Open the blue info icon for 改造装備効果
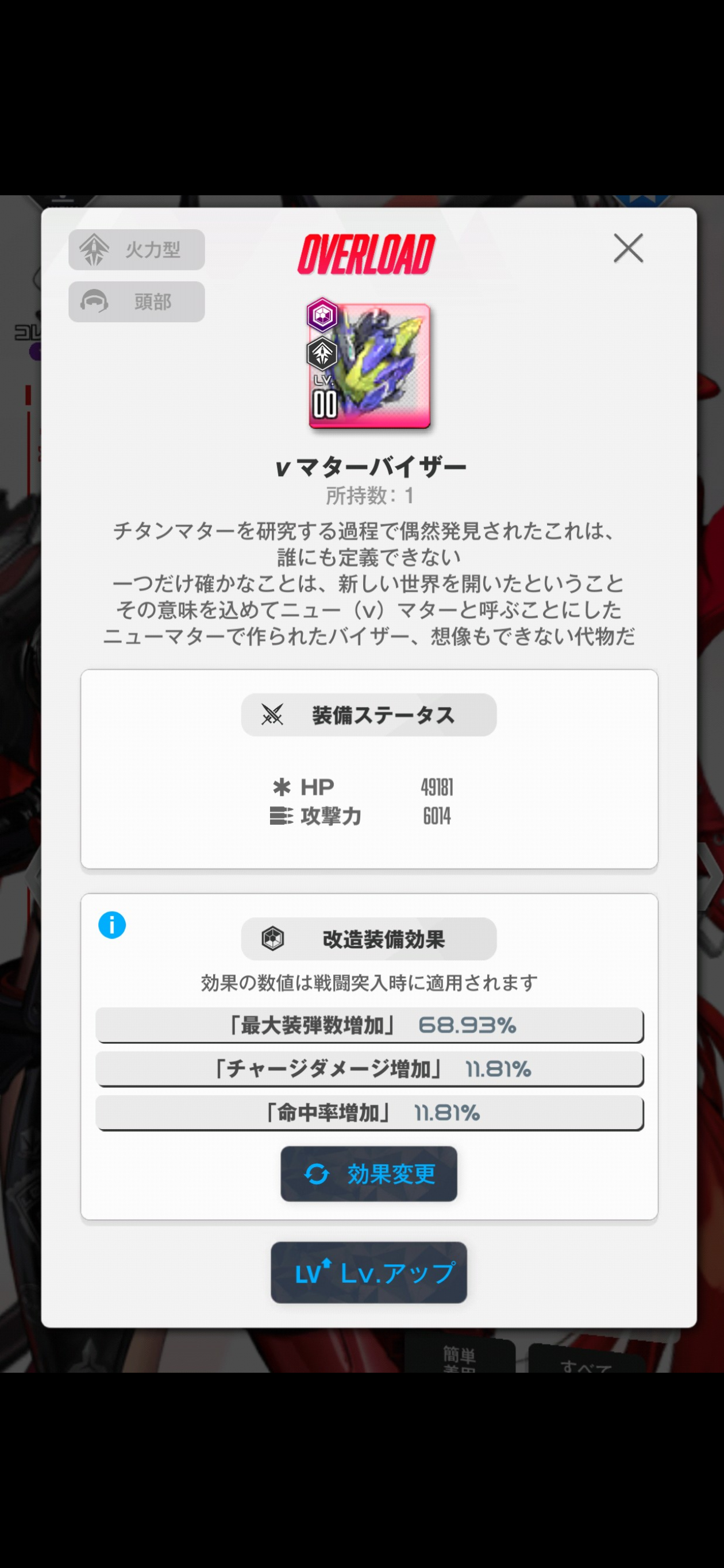The height and width of the screenshot is (1568, 724). click(x=112, y=925)
